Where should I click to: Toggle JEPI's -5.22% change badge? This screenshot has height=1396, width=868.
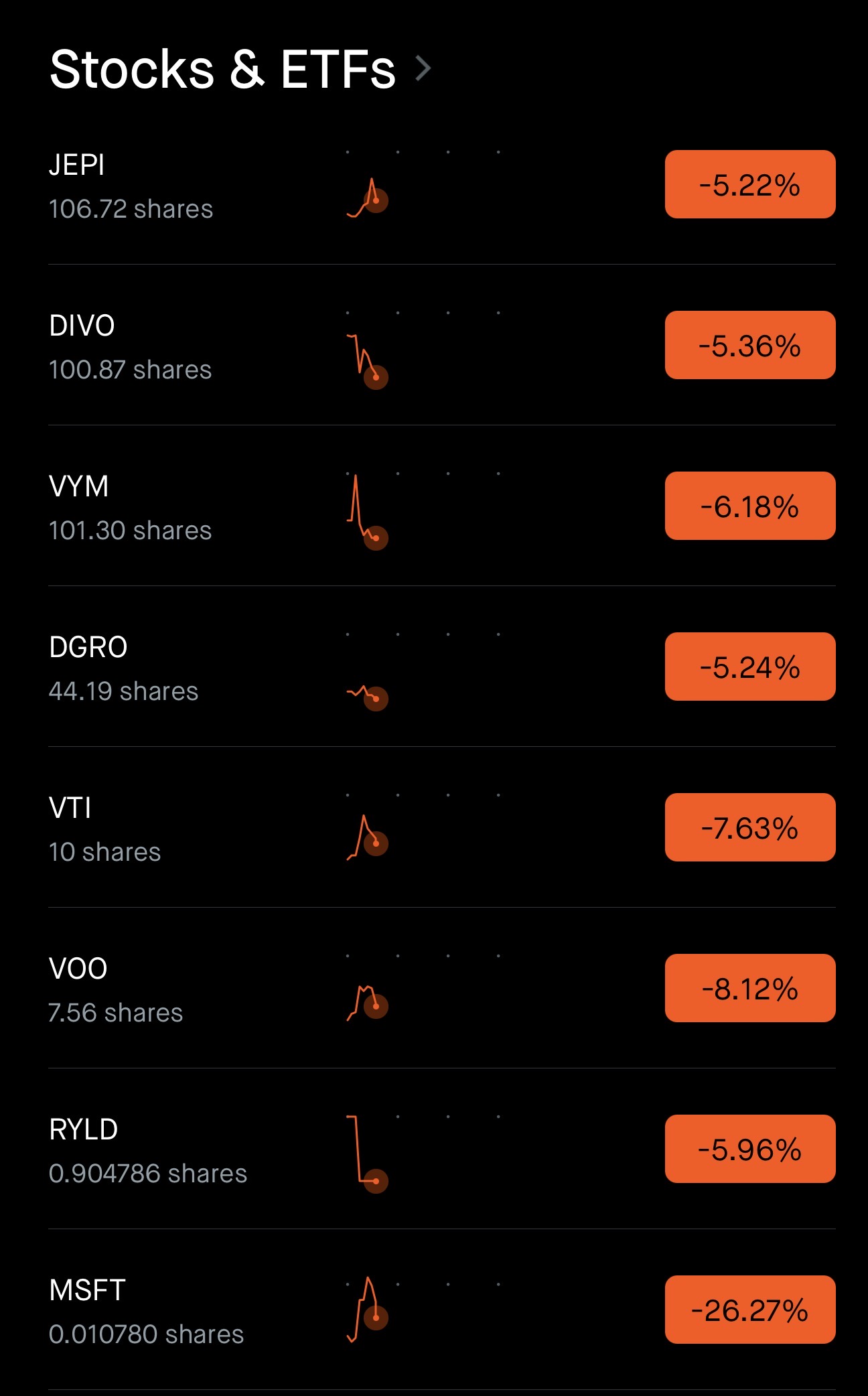(x=749, y=185)
